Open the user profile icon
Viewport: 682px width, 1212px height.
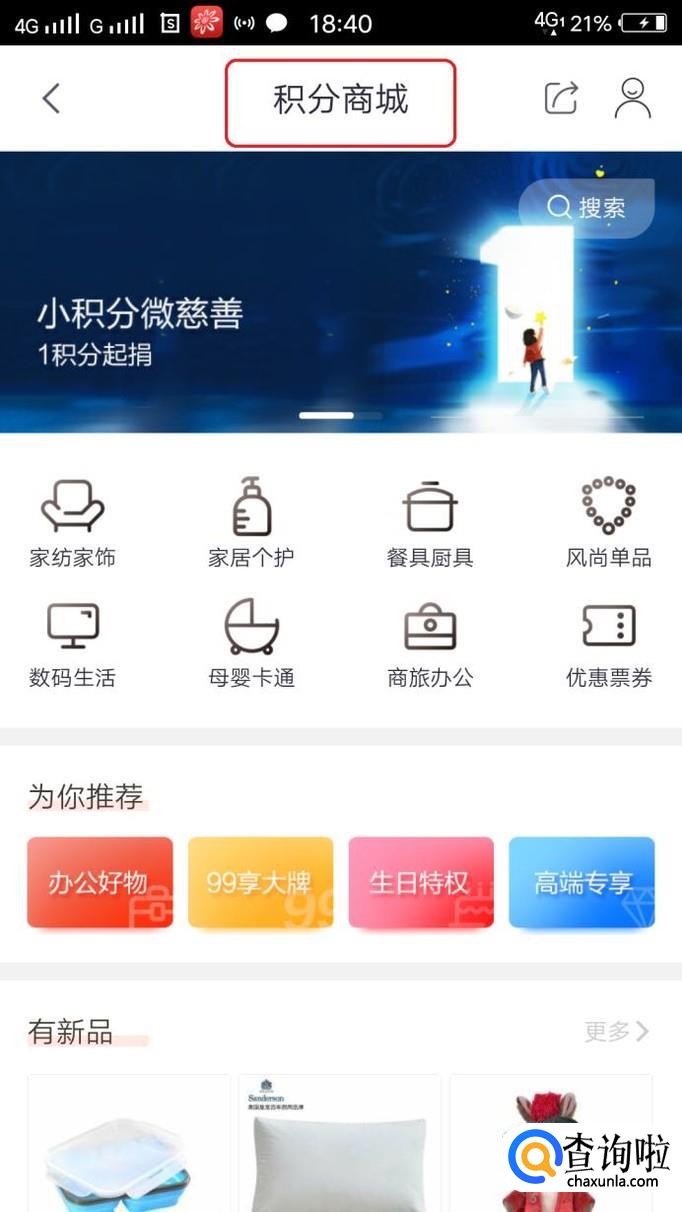pos(632,98)
